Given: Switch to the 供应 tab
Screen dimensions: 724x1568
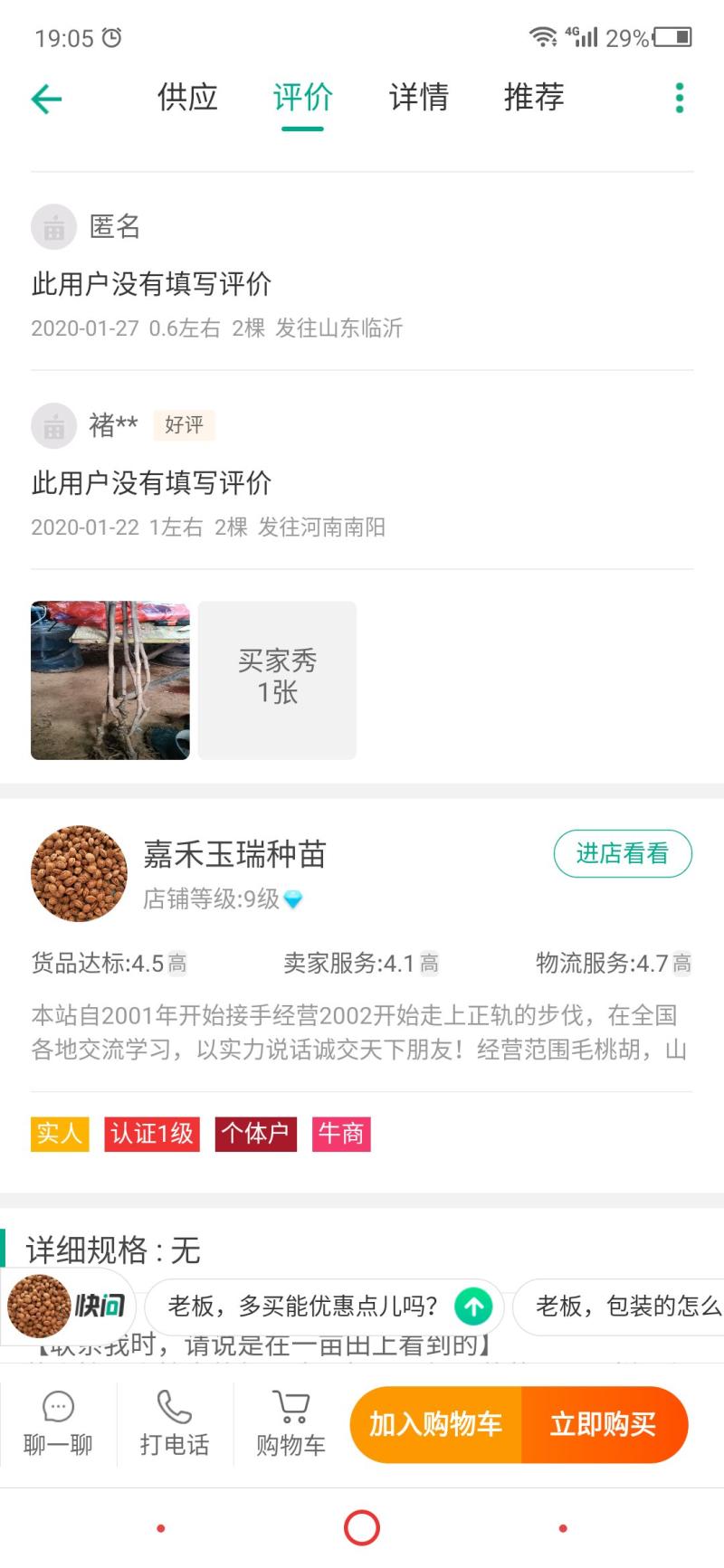Looking at the screenshot, I should pyautogui.click(x=187, y=98).
